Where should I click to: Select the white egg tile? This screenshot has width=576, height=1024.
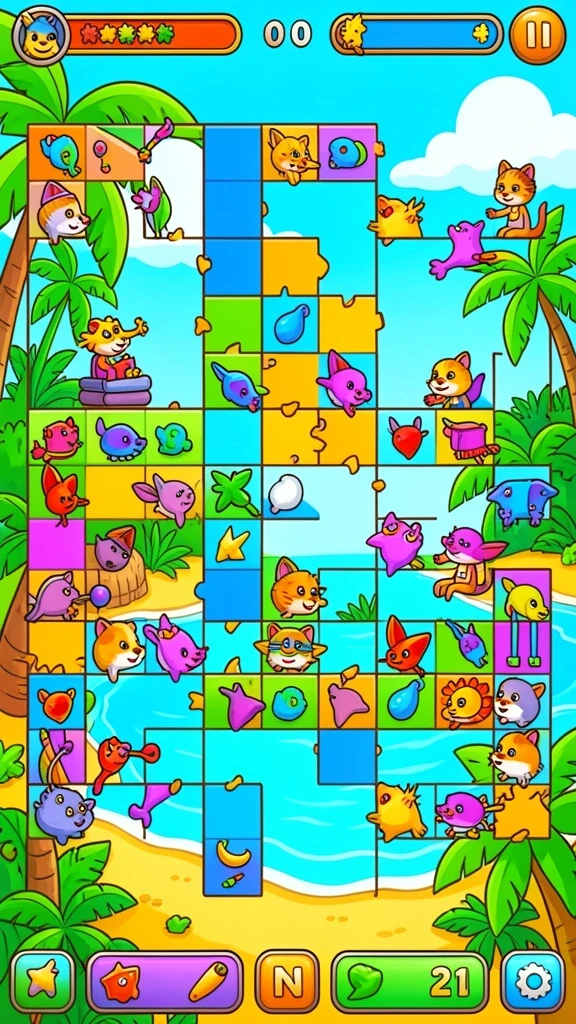(289, 493)
